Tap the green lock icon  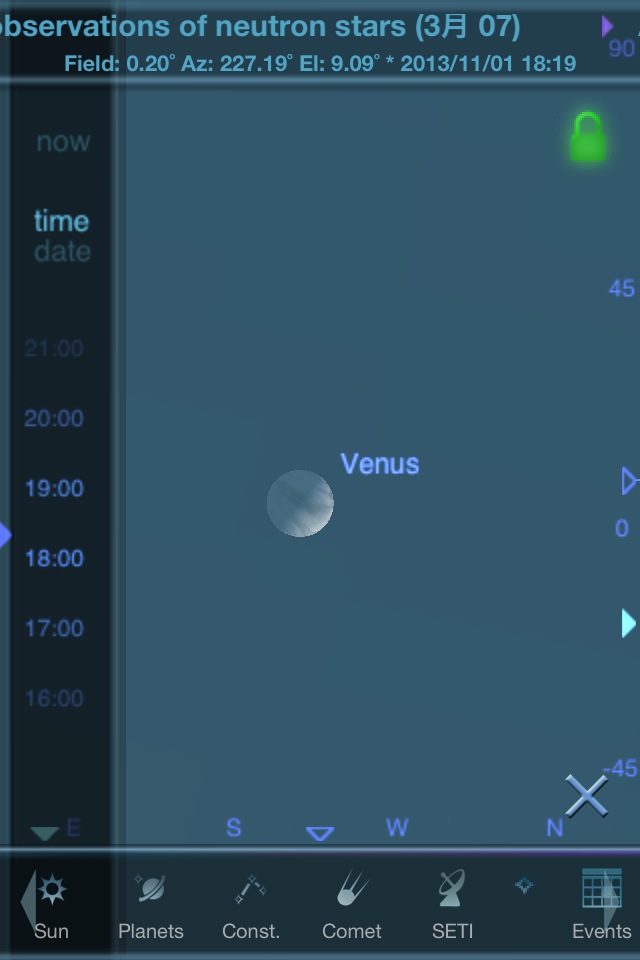click(x=588, y=137)
